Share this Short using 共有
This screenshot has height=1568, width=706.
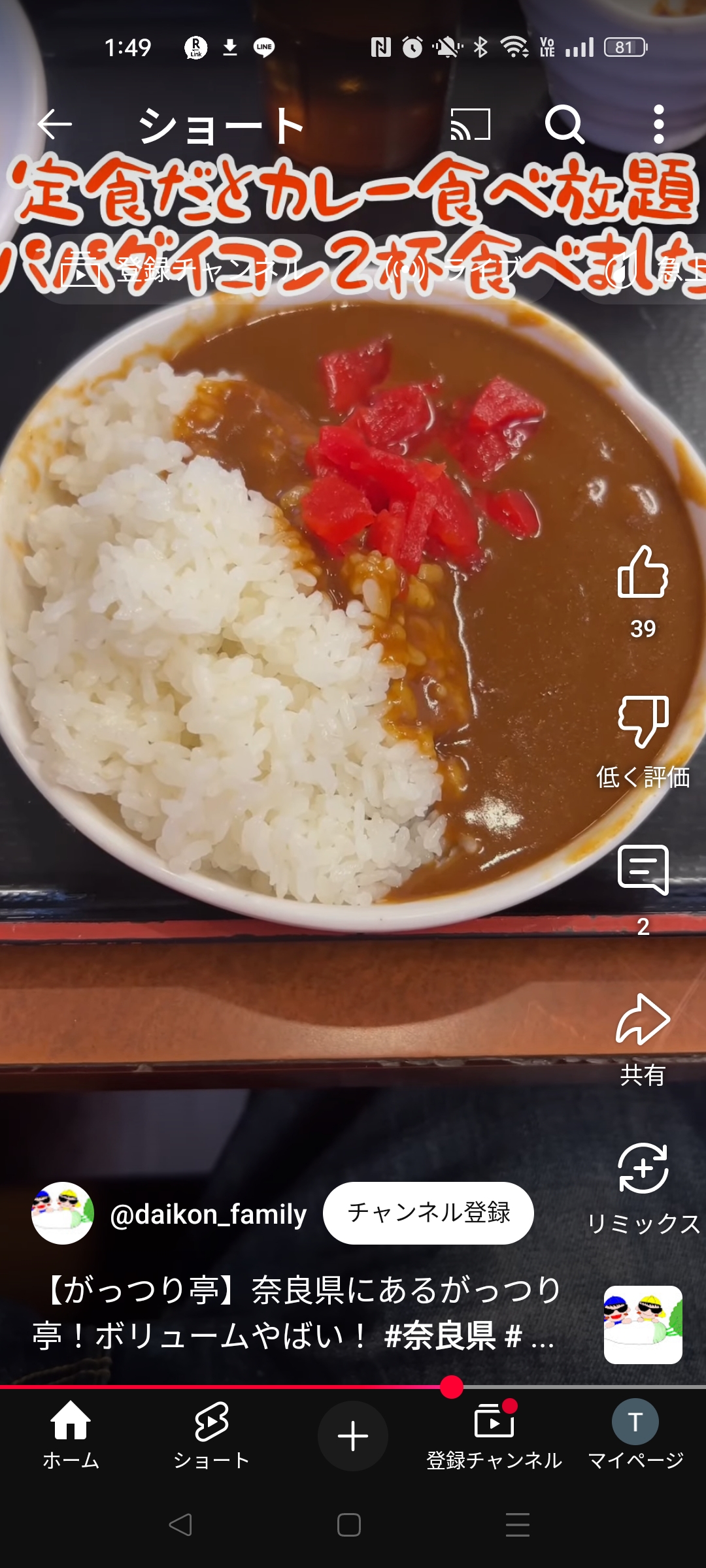click(643, 1021)
